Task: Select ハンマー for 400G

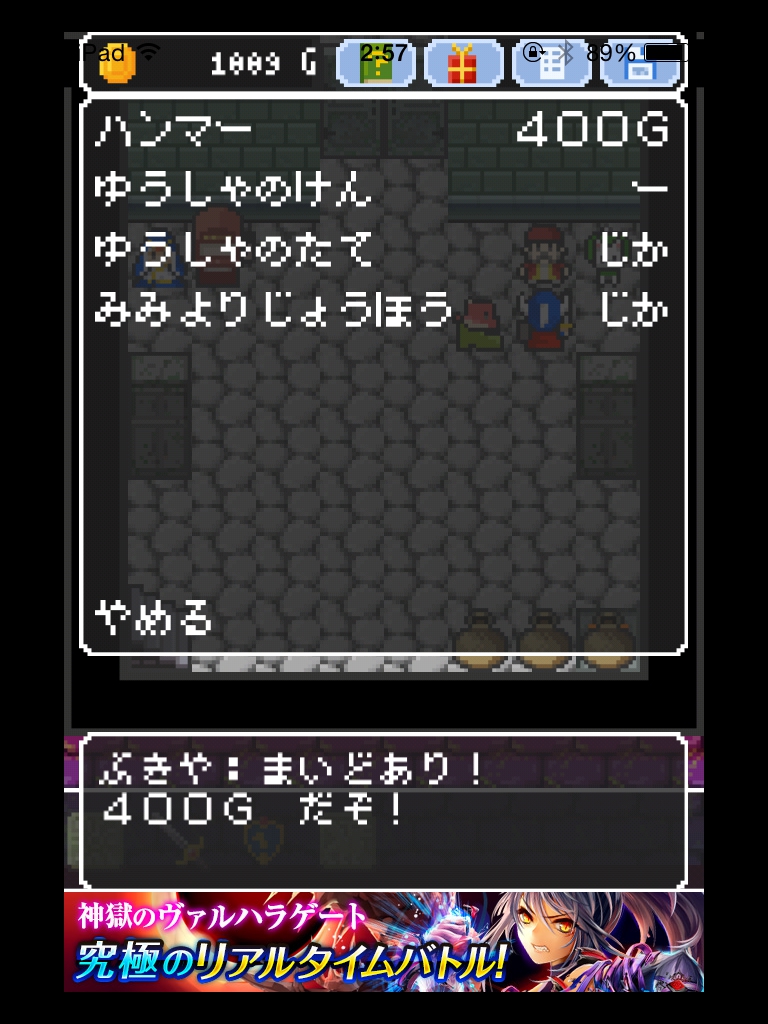Action: tap(382, 130)
